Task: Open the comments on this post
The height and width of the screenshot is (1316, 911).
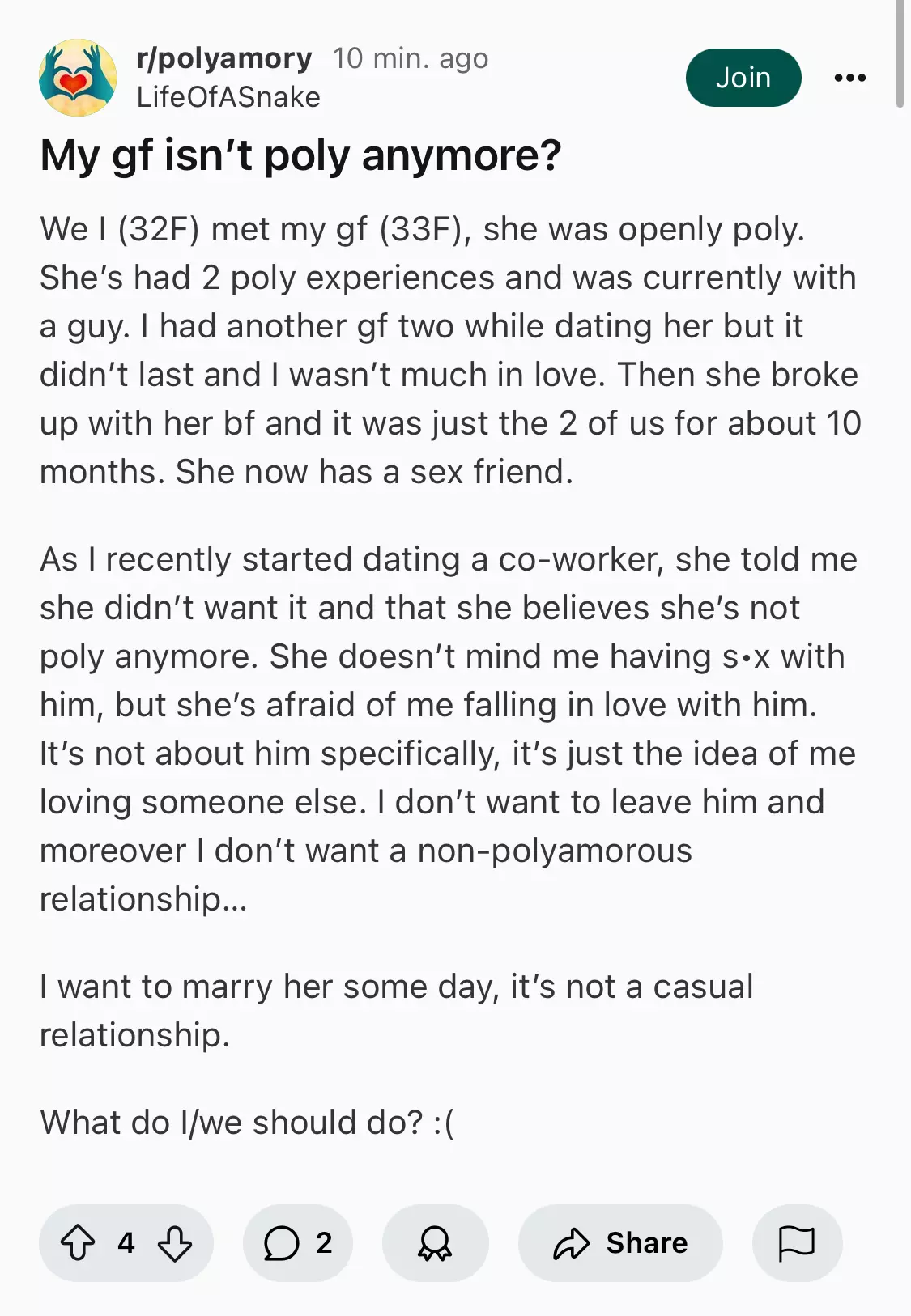Action: (x=297, y=1243)
